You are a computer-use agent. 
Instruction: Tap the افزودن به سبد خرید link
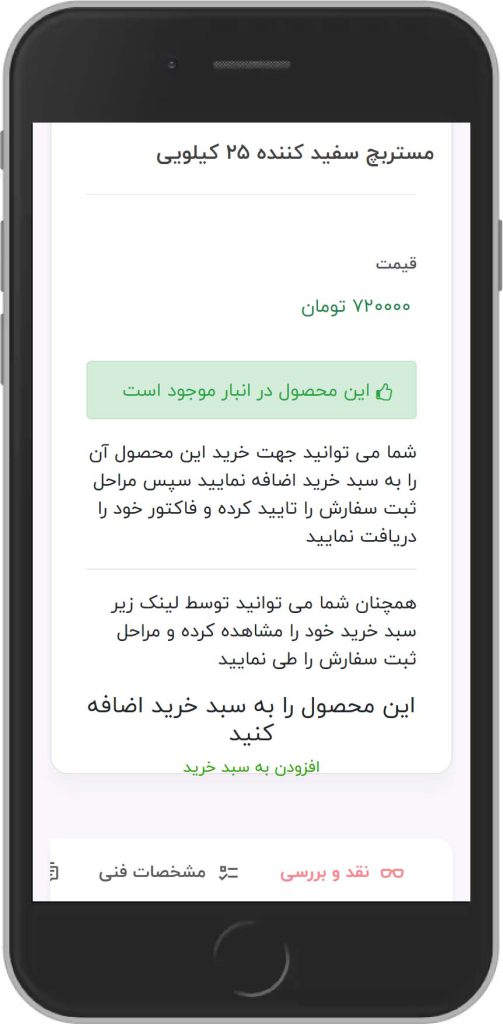click(252, 767)
